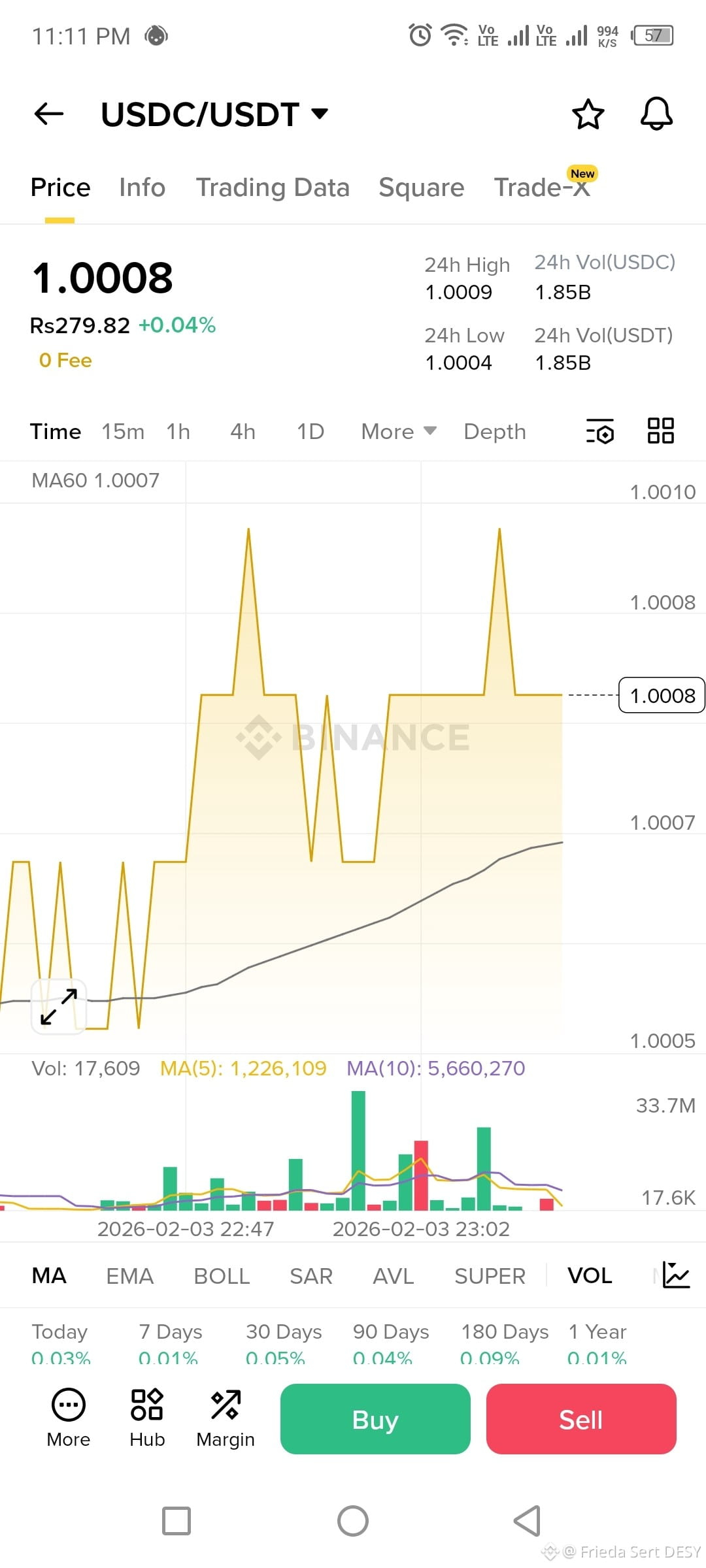Switch to the Trading Data tab
The height and width of the screenshot is (1568, 706).
pos(273,188)
